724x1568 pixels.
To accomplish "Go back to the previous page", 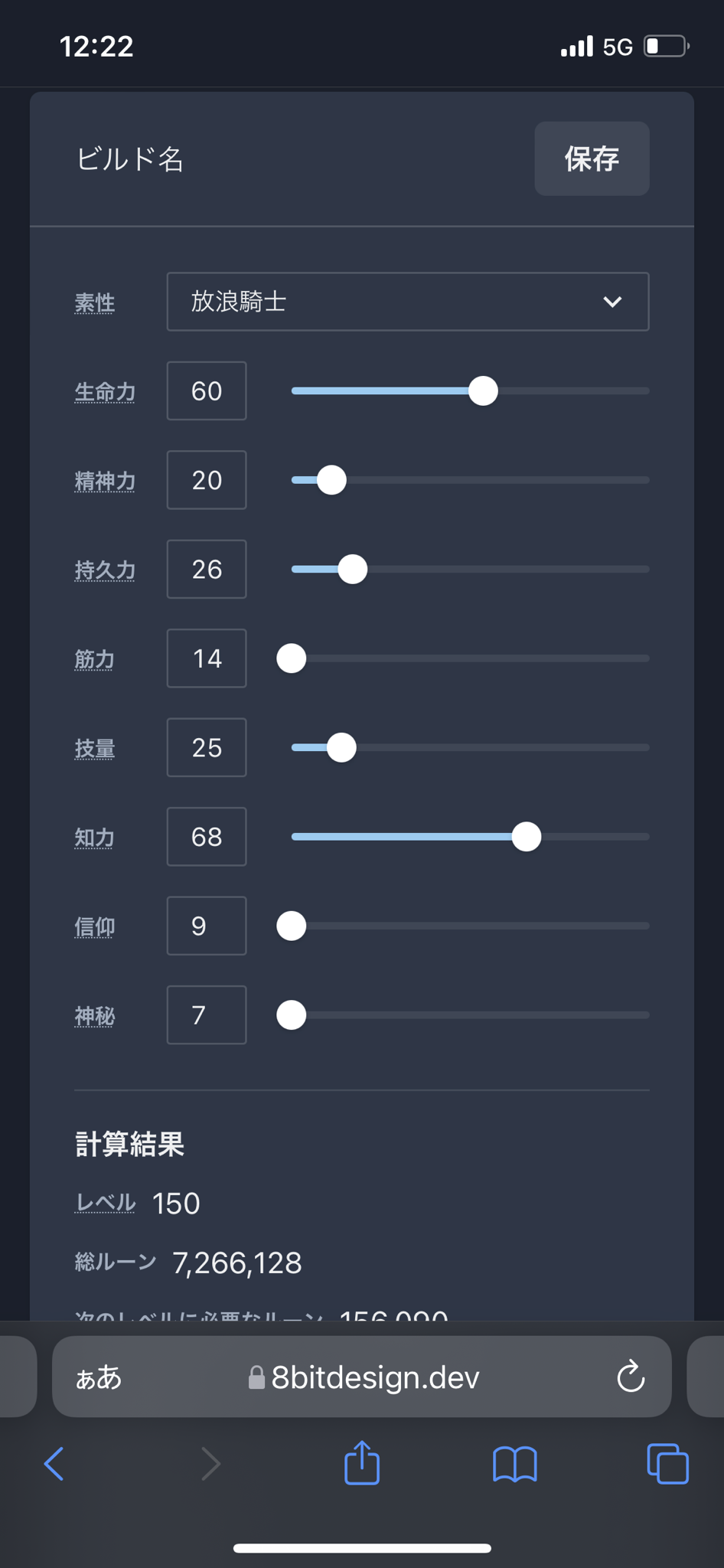I will coord(54,1464).
